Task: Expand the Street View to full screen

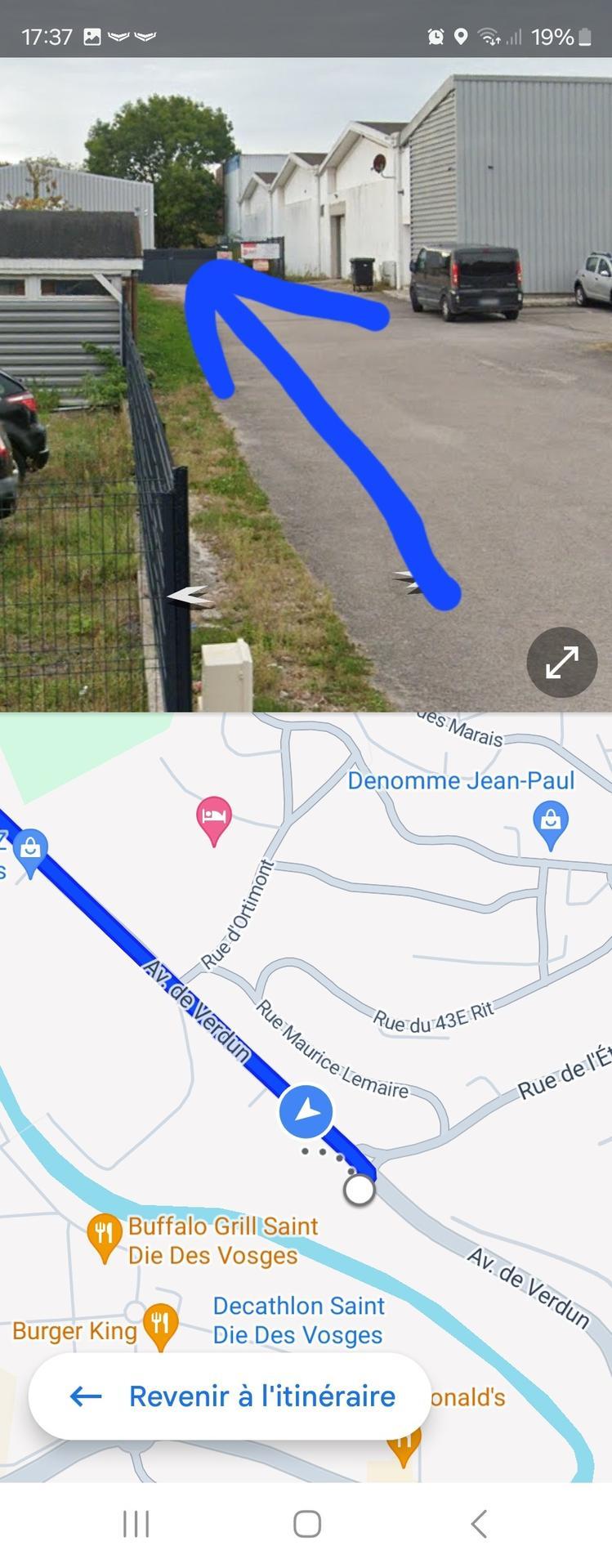Action: click(x=561, y=662)
